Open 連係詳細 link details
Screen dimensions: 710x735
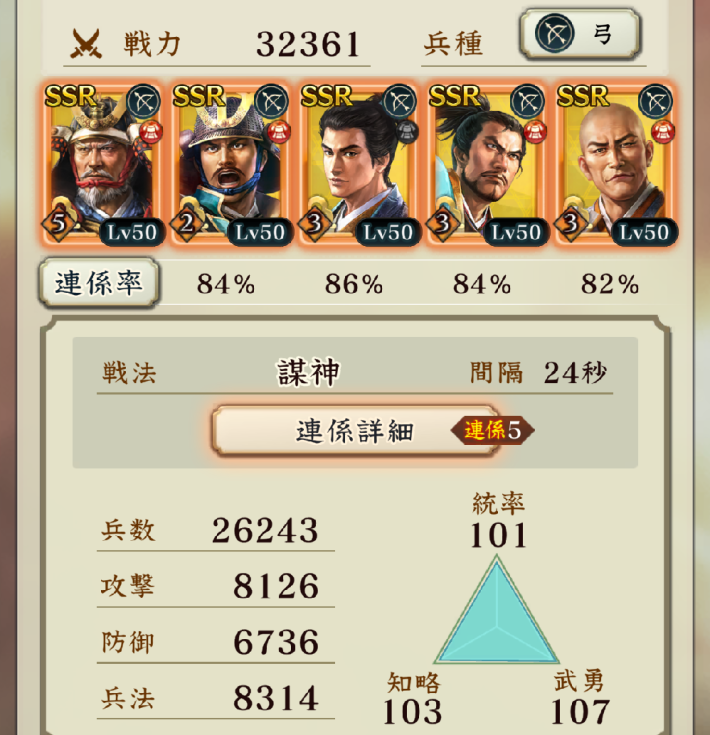(x=356, y=431)
